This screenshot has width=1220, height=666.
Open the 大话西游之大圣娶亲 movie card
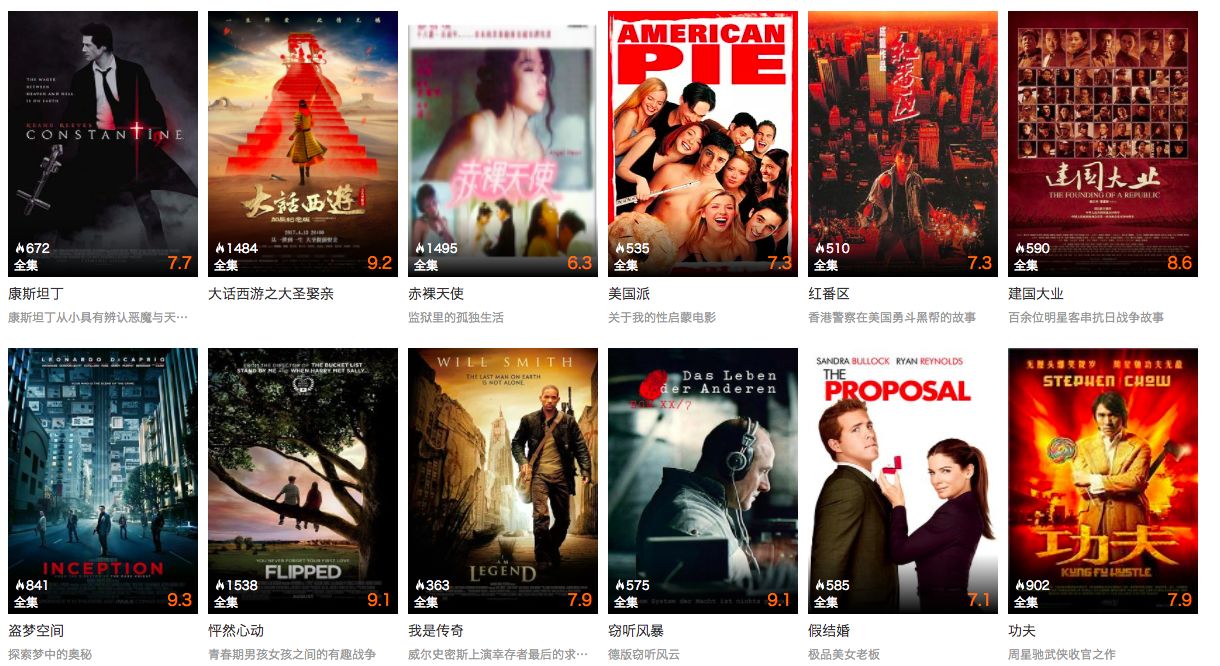point(303,143)
